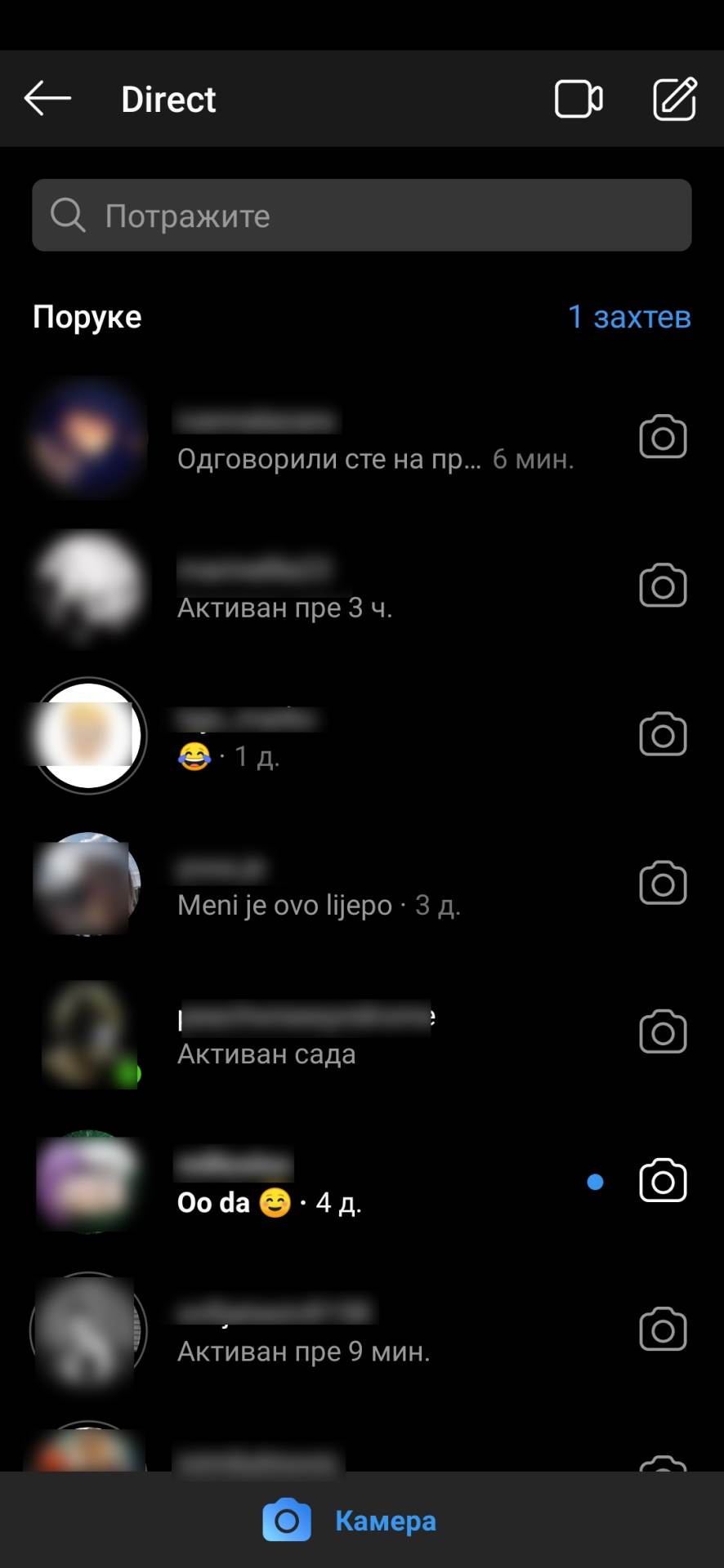Screen dimensions: 724x1568
Task: Open the '1 захтев' message requests link
Action: [630, 318]
